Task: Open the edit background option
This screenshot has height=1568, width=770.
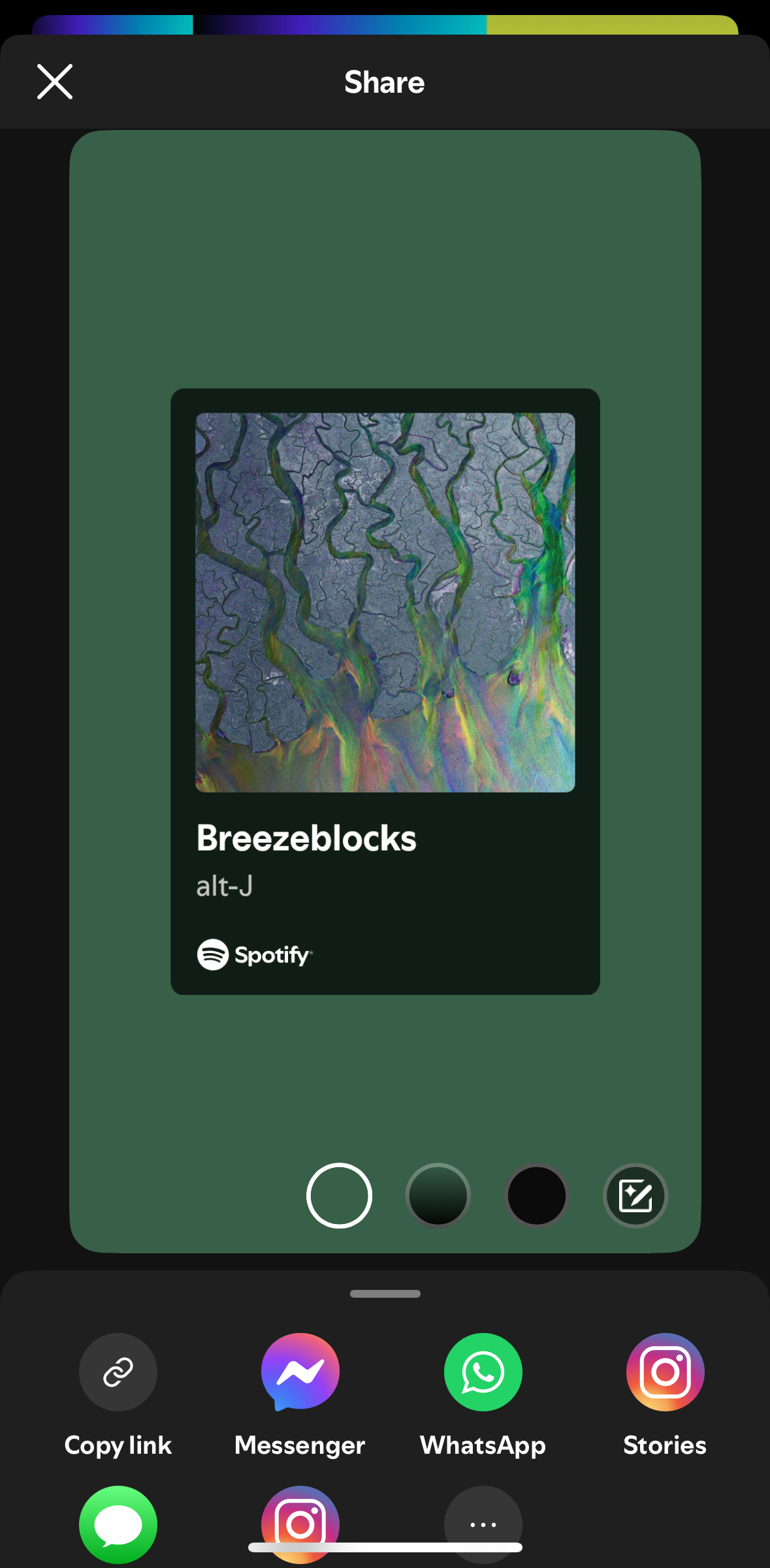Action: 635,1195
